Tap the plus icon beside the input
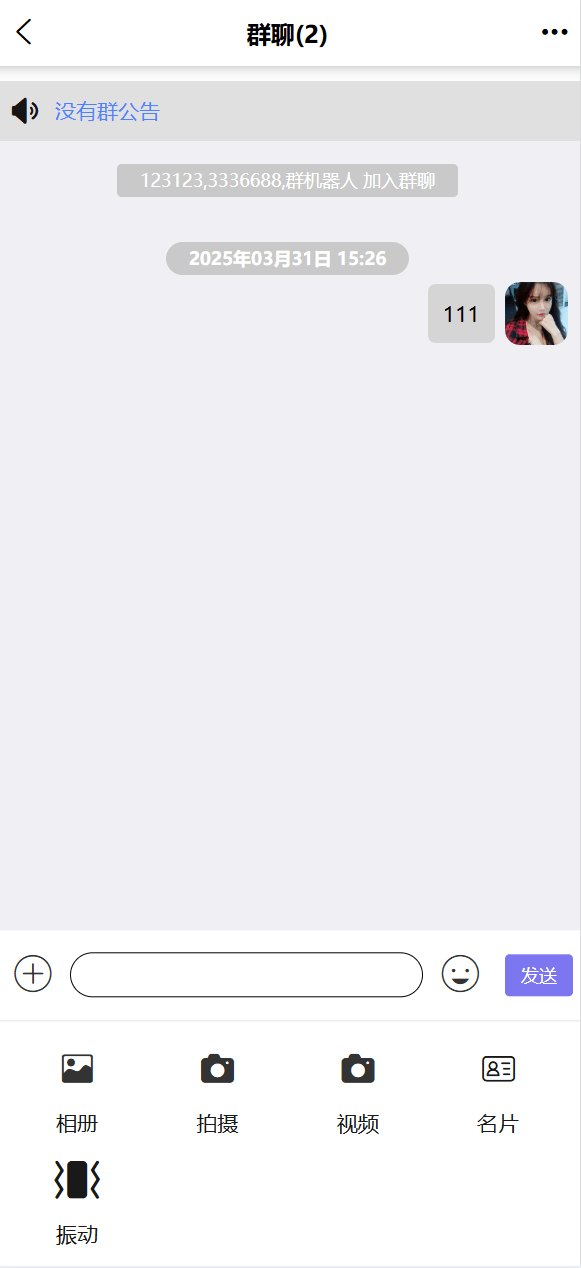Viewport: 581px width, 1268px height. pos(33,973)
